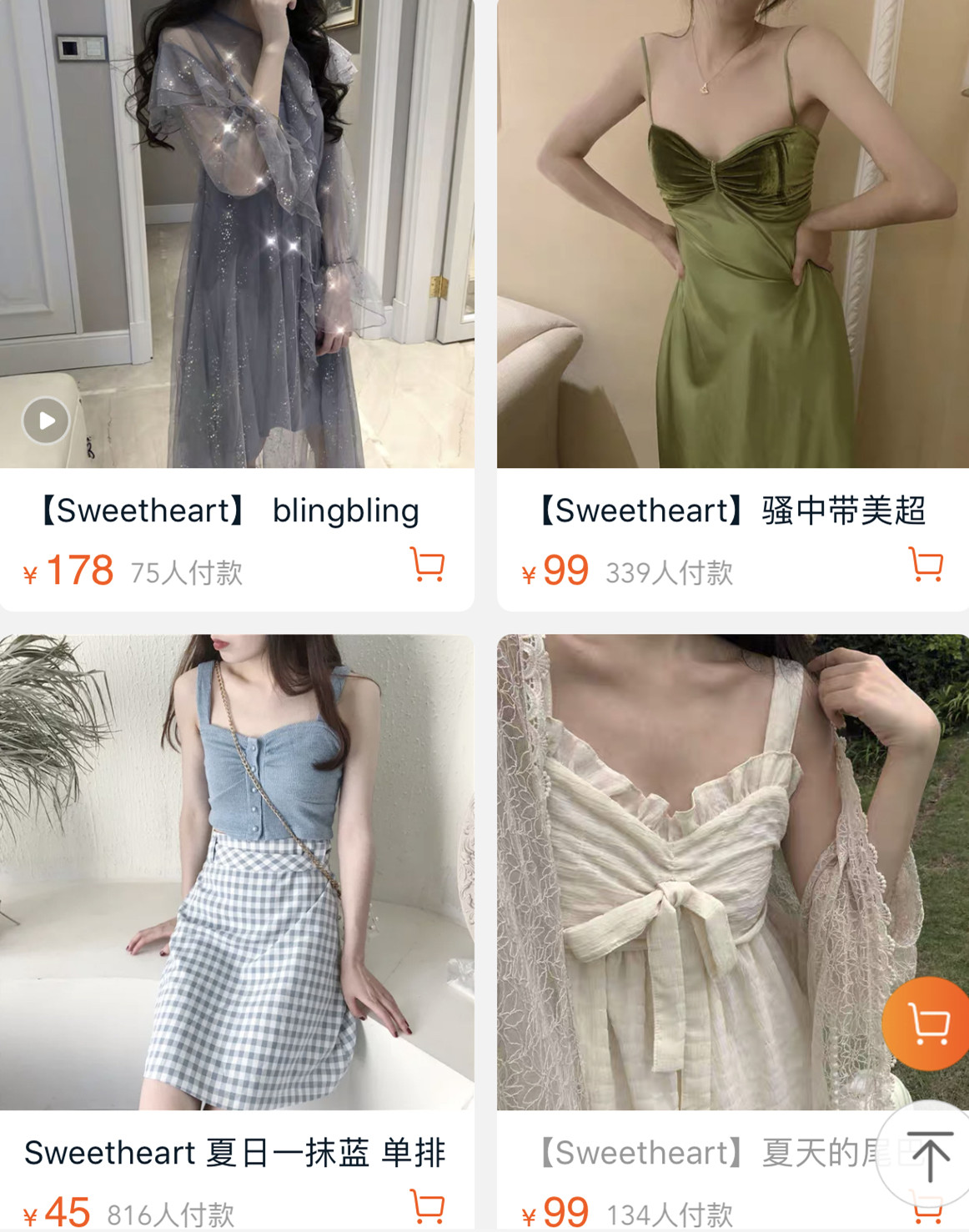The width and height of the screenshot is (969, 1232).
Task: Play the video on the blingbling dress listing
Action: pos(44,420)
